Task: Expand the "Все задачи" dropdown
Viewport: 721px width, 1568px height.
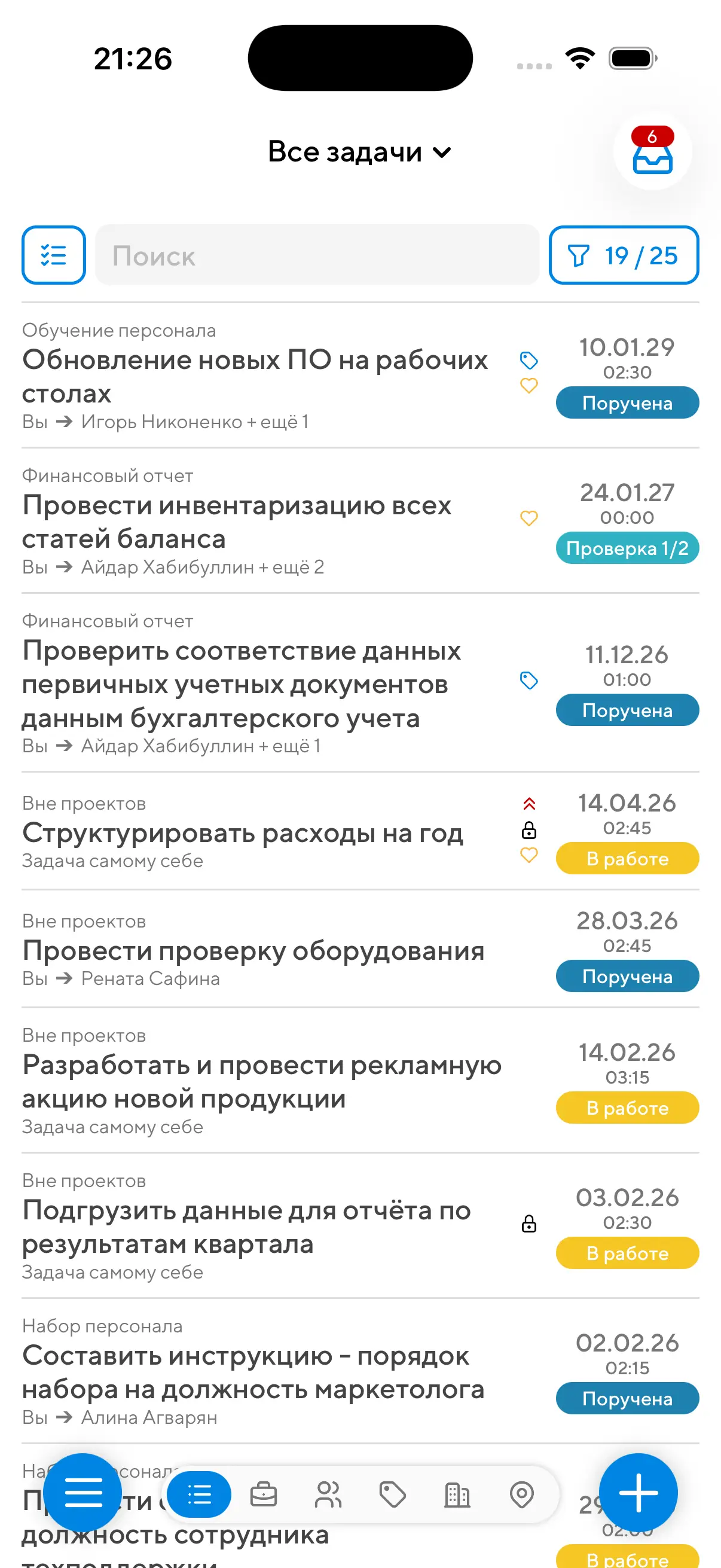Action: pyautogui.click(x=359, y=151)
